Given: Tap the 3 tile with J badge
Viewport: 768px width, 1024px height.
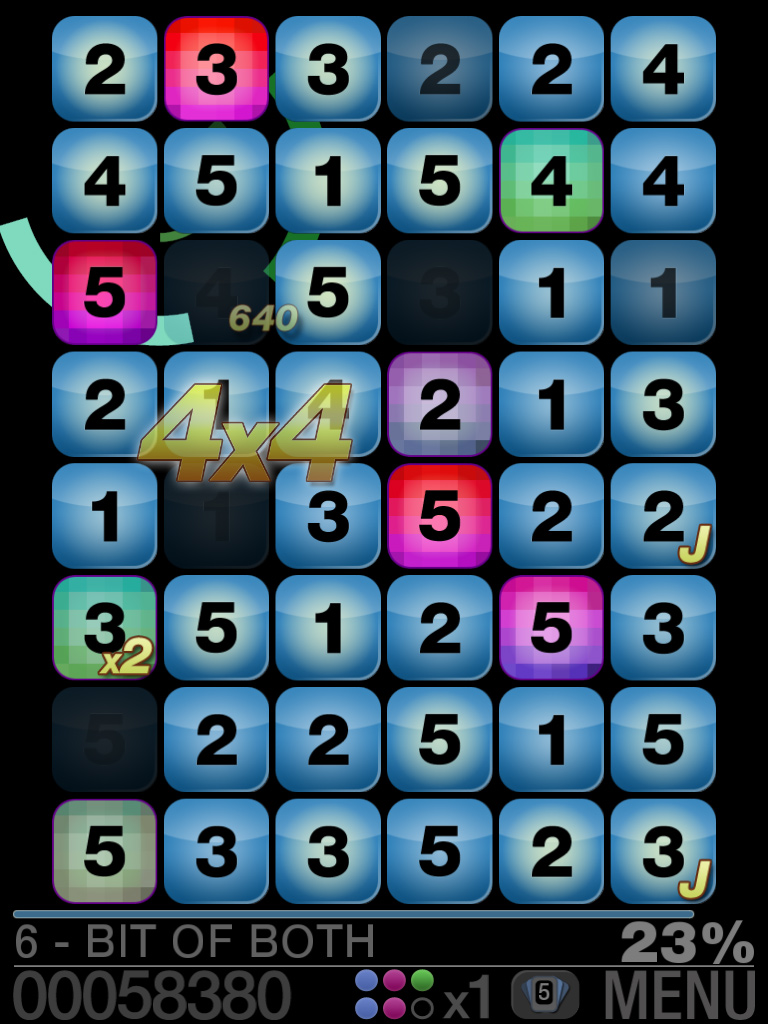Looking at the screenshot, I should point(664,852).
